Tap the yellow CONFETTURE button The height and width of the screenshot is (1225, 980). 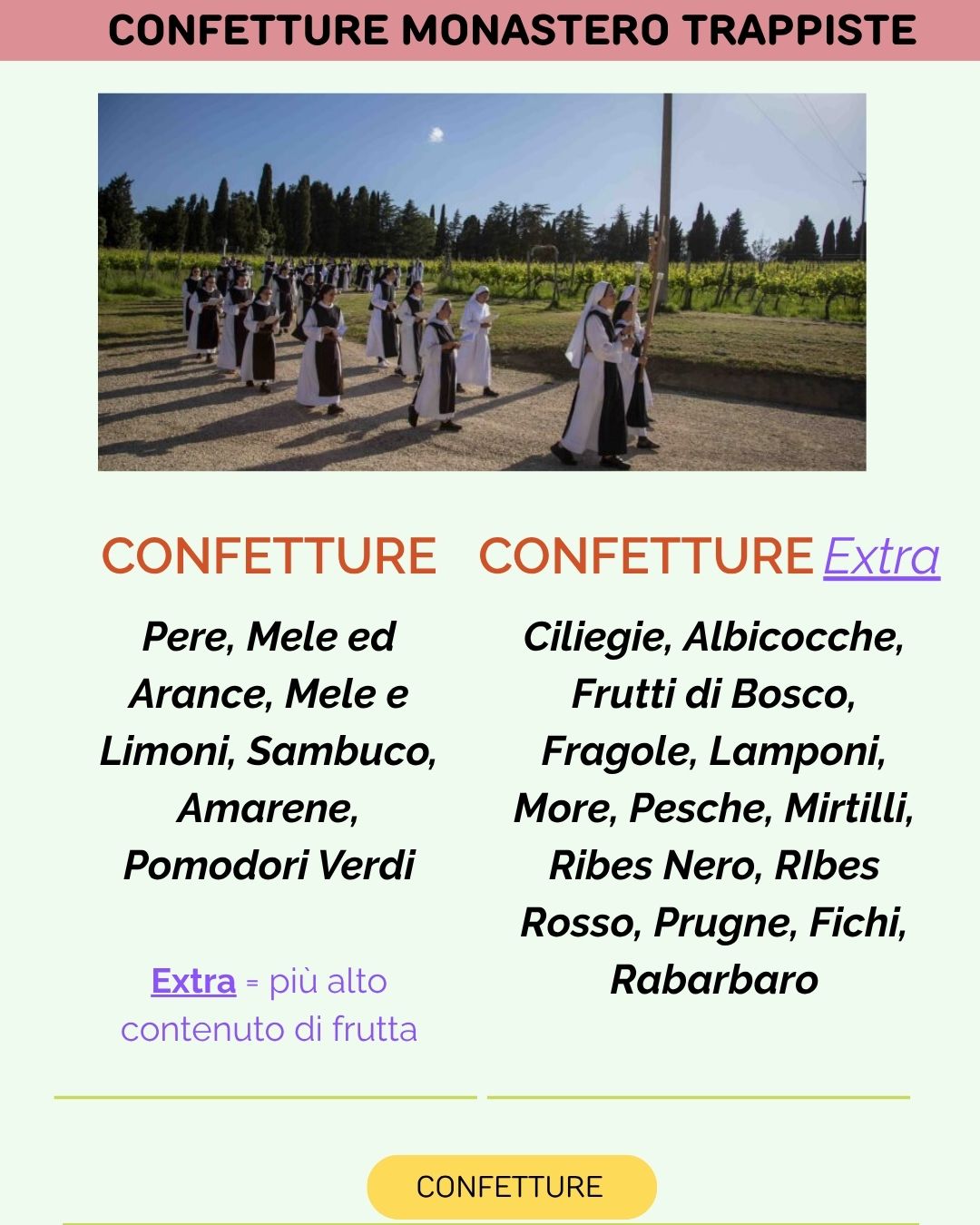pos(511,1186)
